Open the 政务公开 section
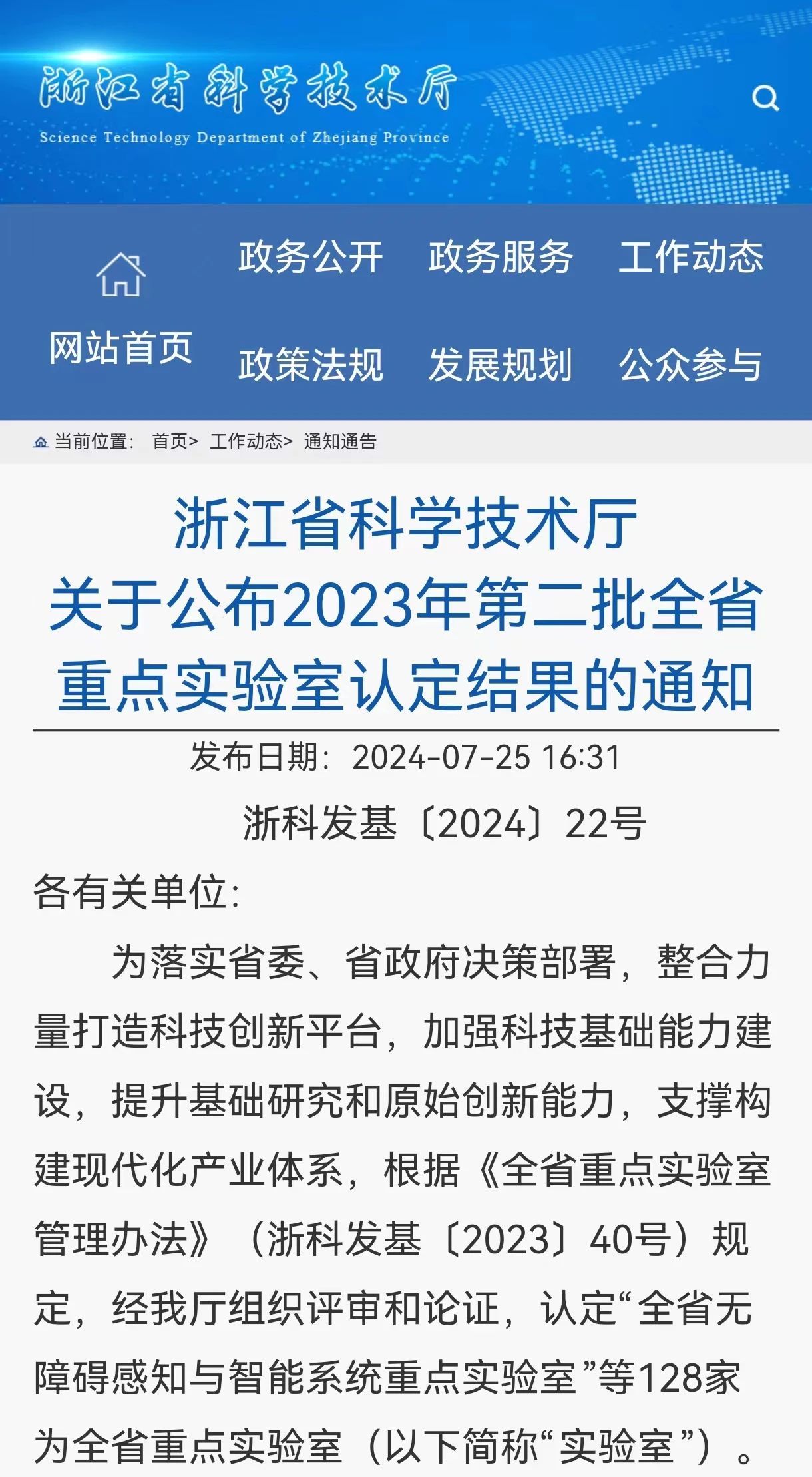This screenshot has height=1477, width=812. click(x=310, y=257)
